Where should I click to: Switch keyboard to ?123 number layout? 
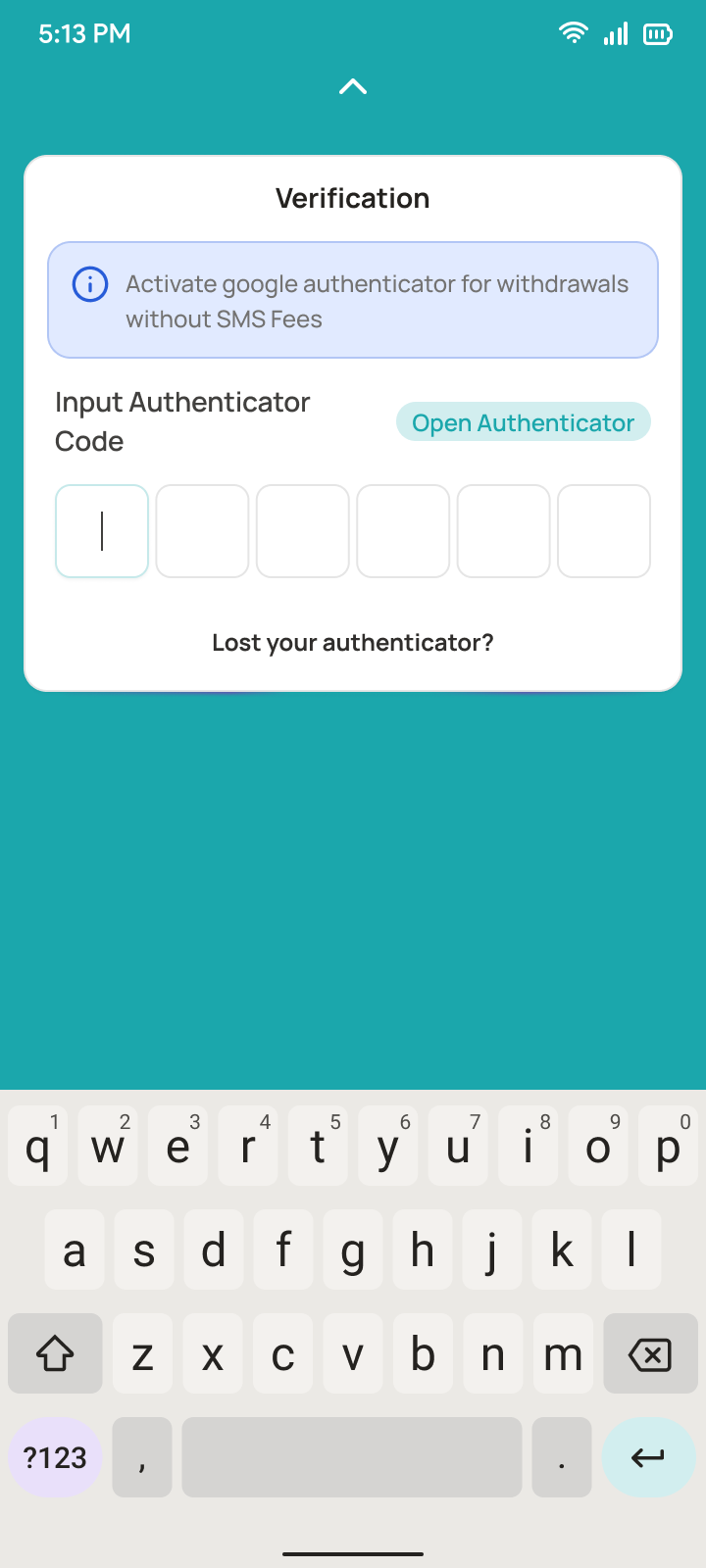55,1457
